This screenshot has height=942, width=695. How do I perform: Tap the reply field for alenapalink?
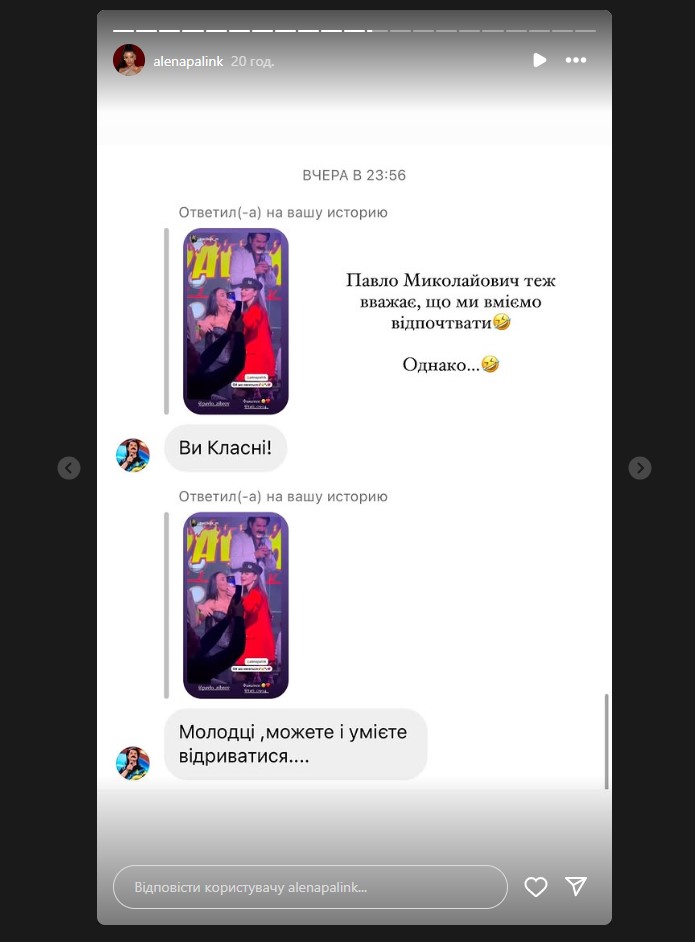[x=310, y=887]
